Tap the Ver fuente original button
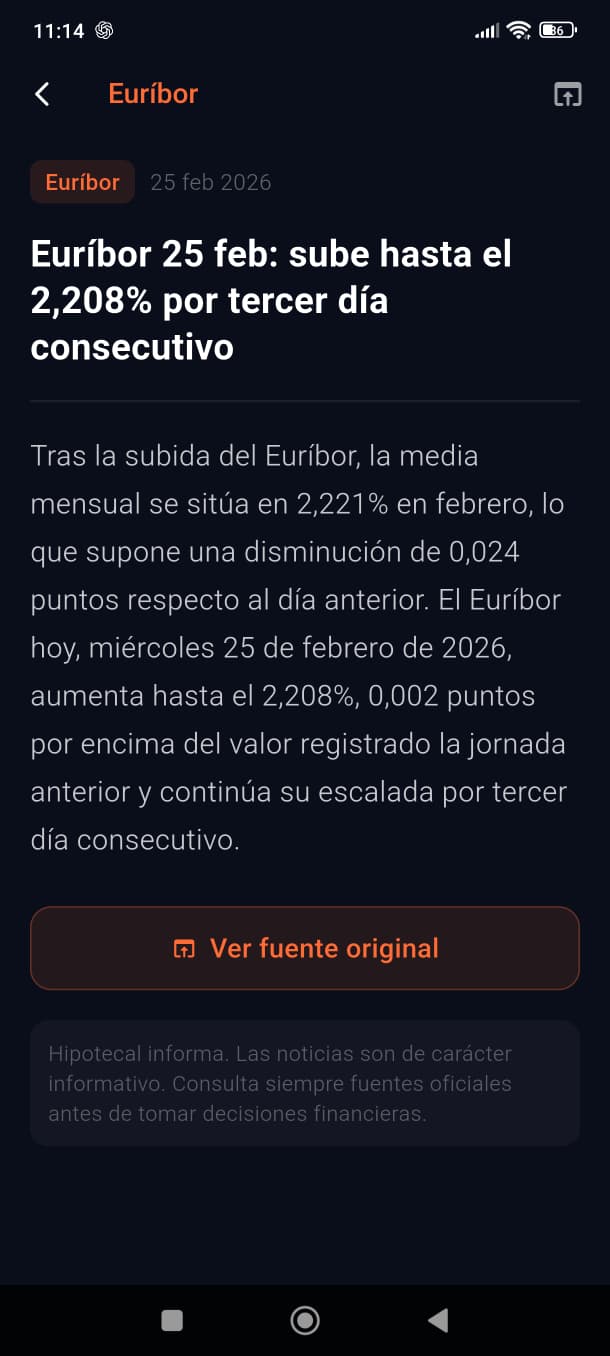The height and width of the screenshot is (1356, 610). point(305,948)
